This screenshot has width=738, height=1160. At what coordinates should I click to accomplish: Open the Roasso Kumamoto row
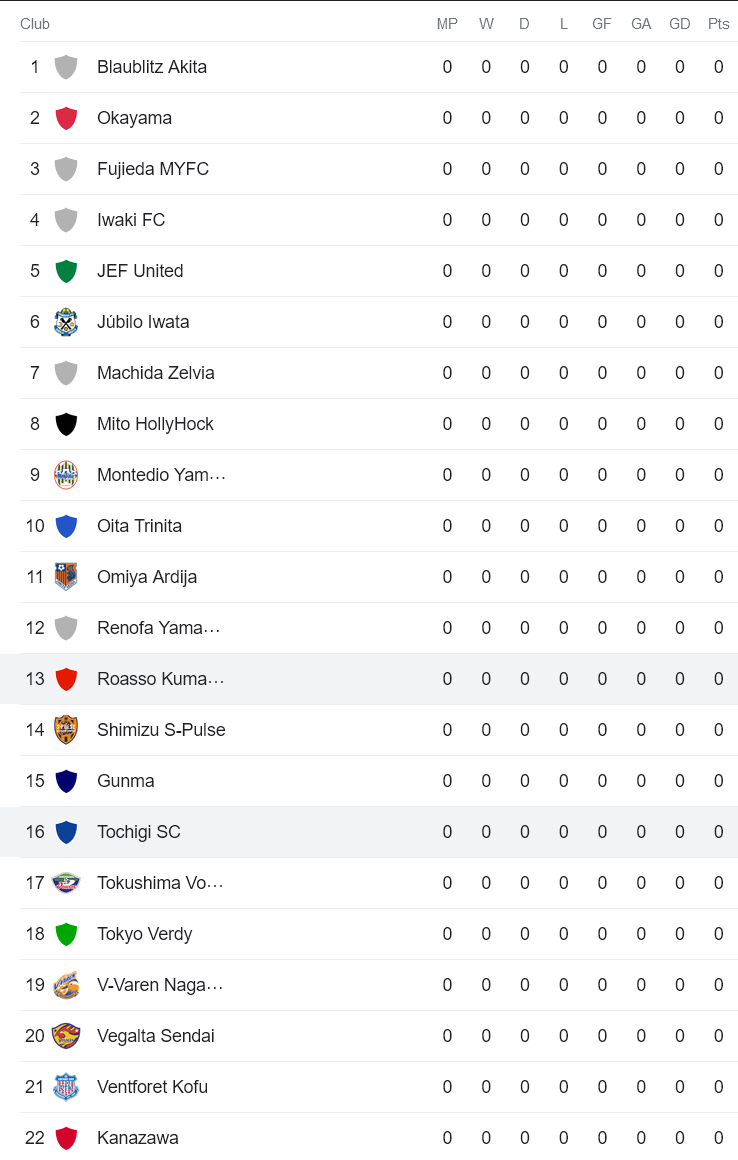(160, 679)
